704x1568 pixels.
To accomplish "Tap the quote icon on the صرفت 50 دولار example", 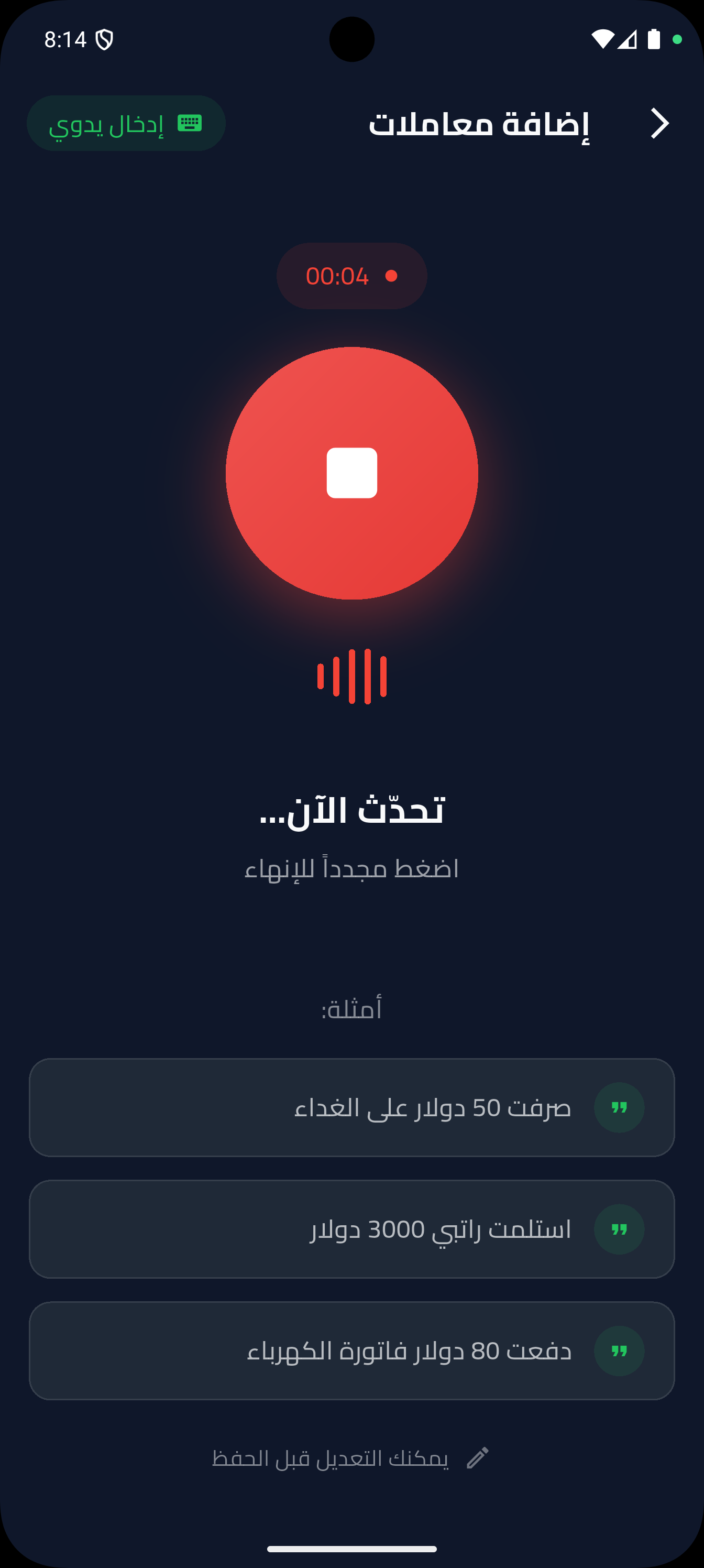I will pyautogui.click(x=620, y=1108).
